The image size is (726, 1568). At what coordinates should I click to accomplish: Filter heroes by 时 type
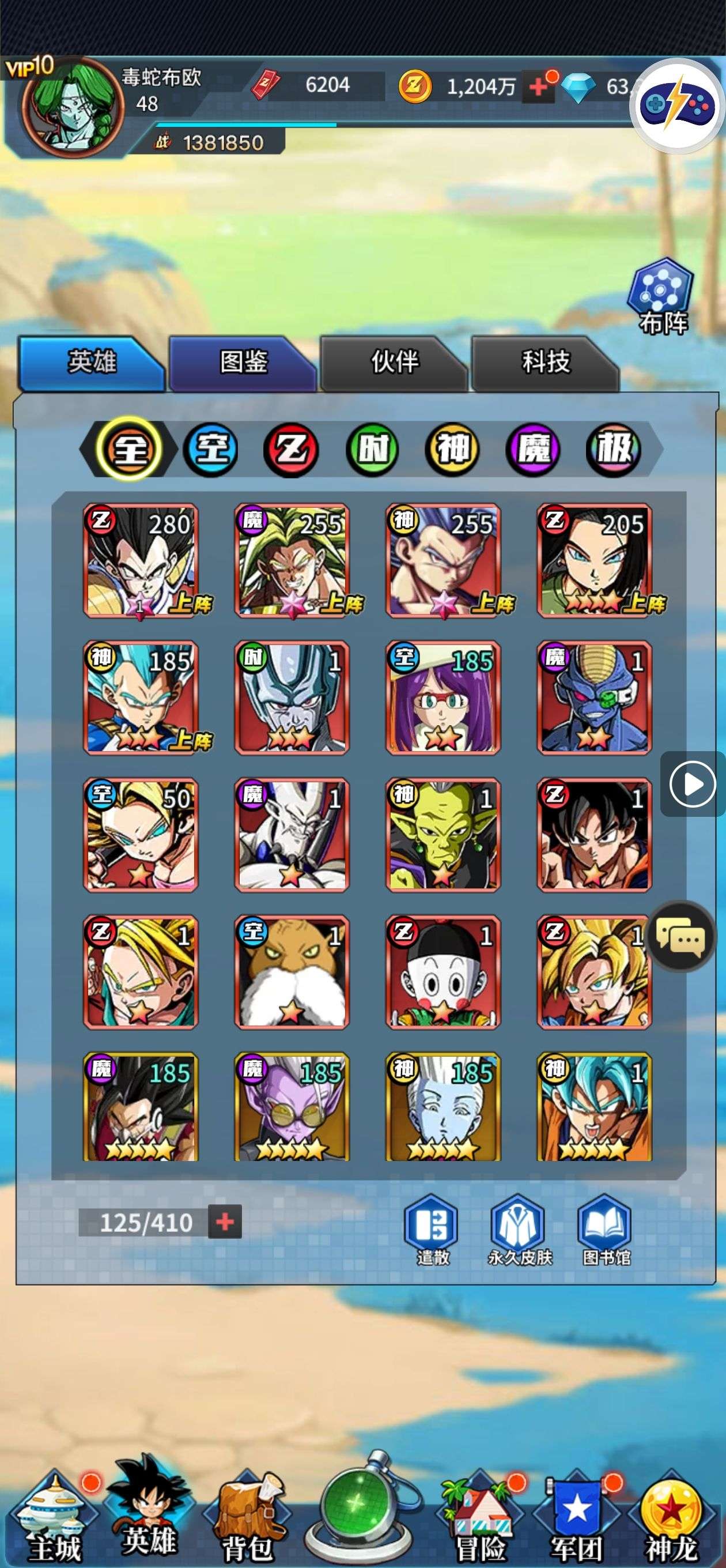tap(372, 449)
